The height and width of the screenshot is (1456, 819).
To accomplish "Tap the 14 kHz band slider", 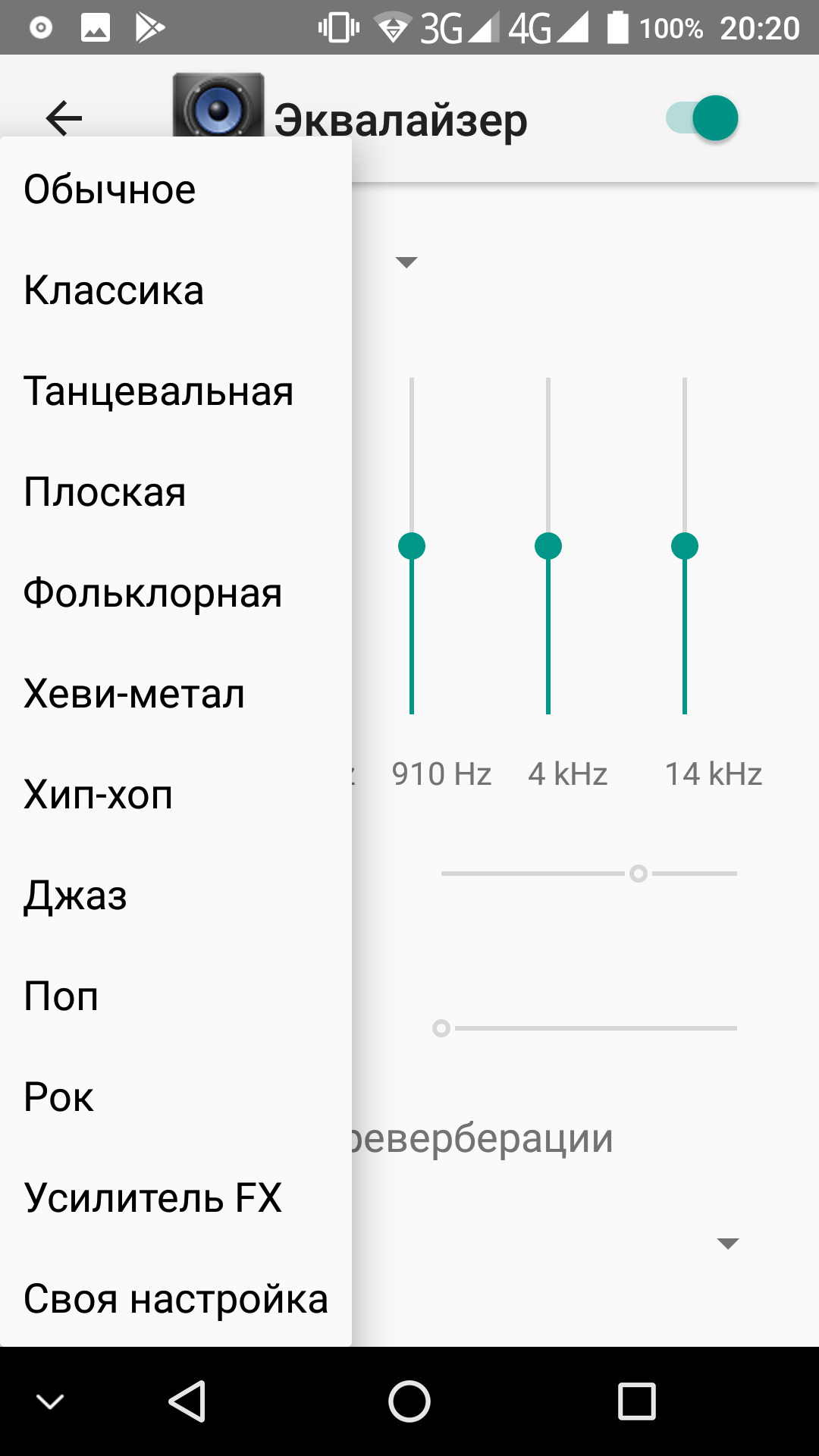I will point(685,546).
